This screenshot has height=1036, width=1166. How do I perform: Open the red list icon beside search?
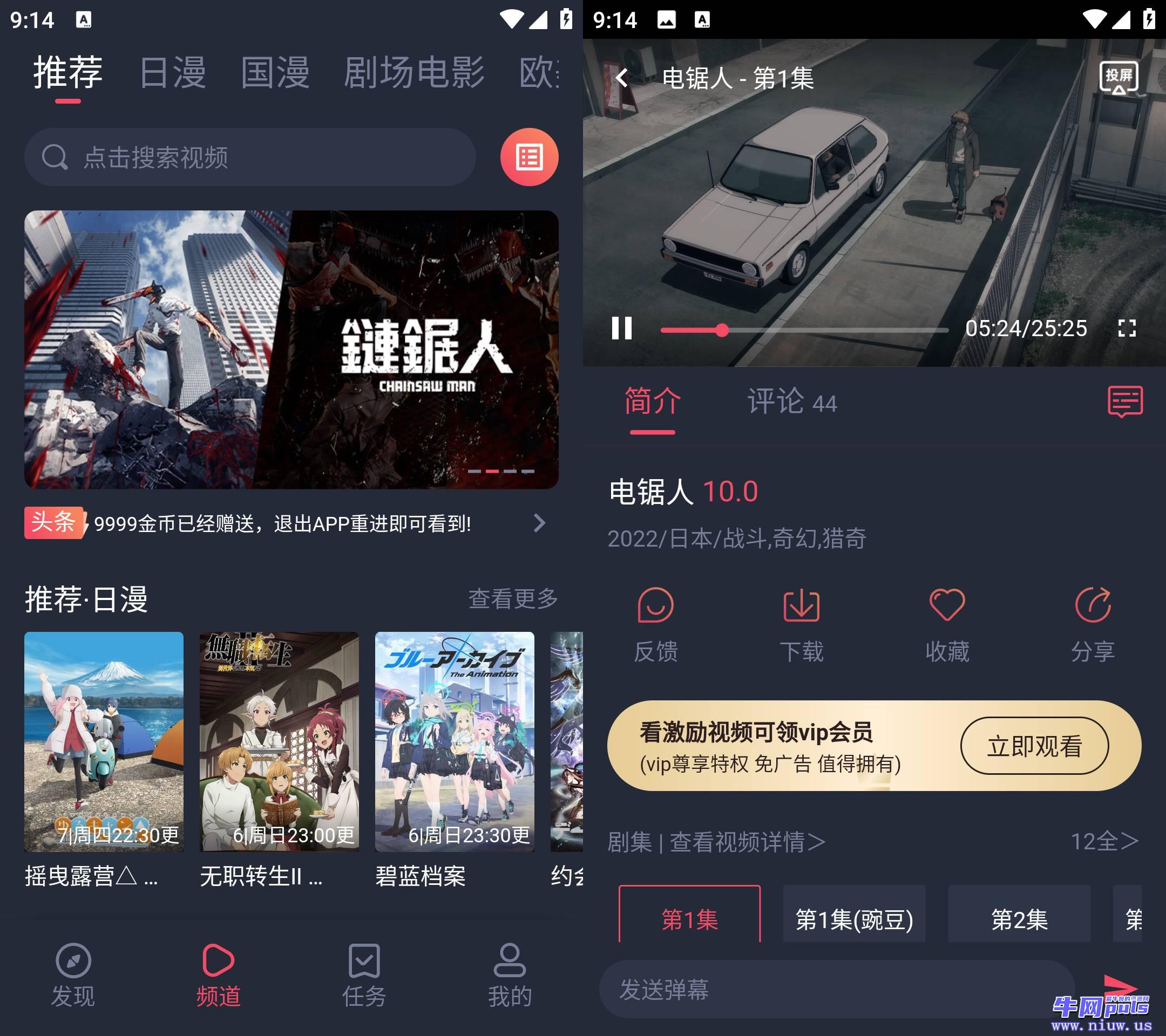[x=529, y=157]
